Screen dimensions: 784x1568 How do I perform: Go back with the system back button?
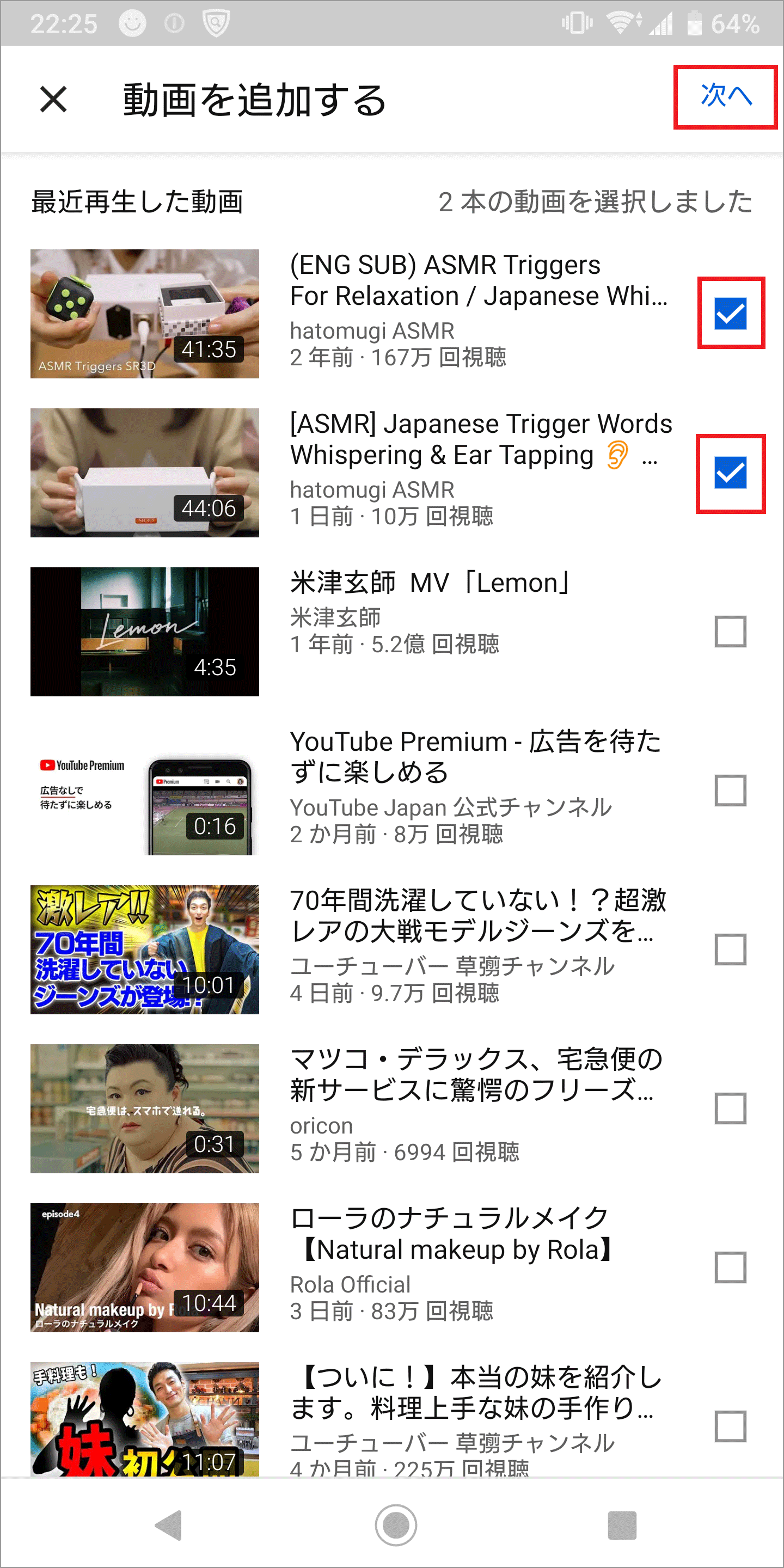point(169,1525)
